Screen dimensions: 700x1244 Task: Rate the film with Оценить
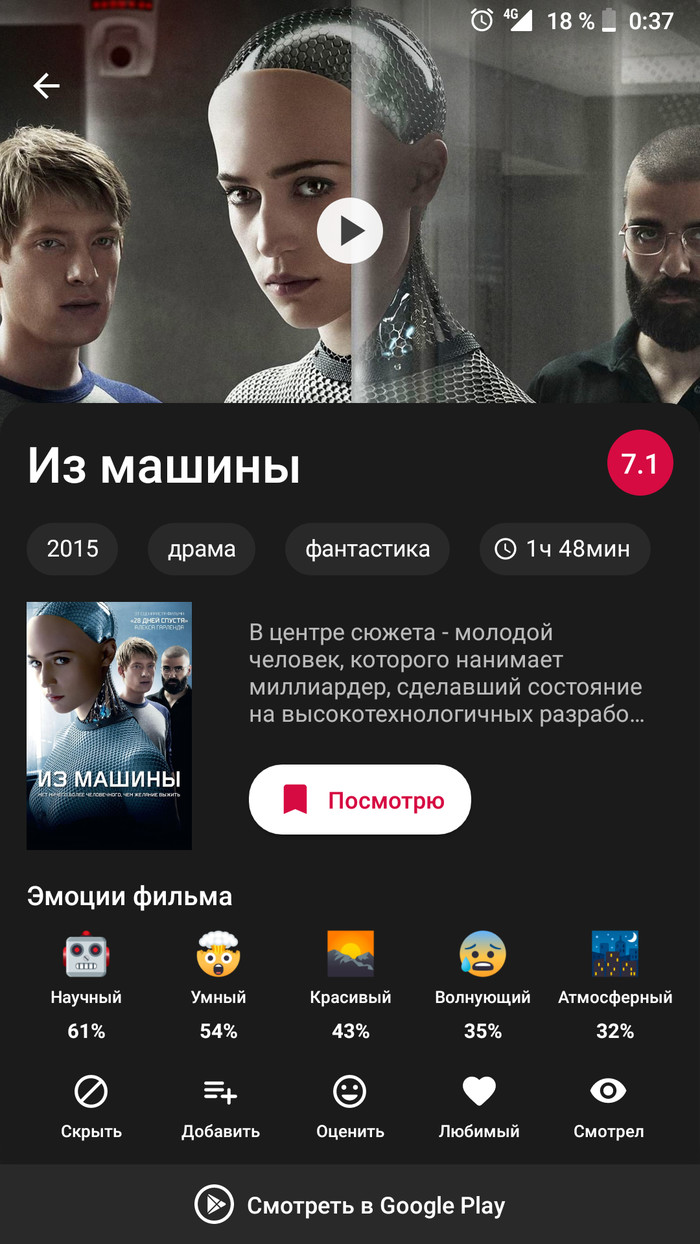click(x=350, y=1108)
